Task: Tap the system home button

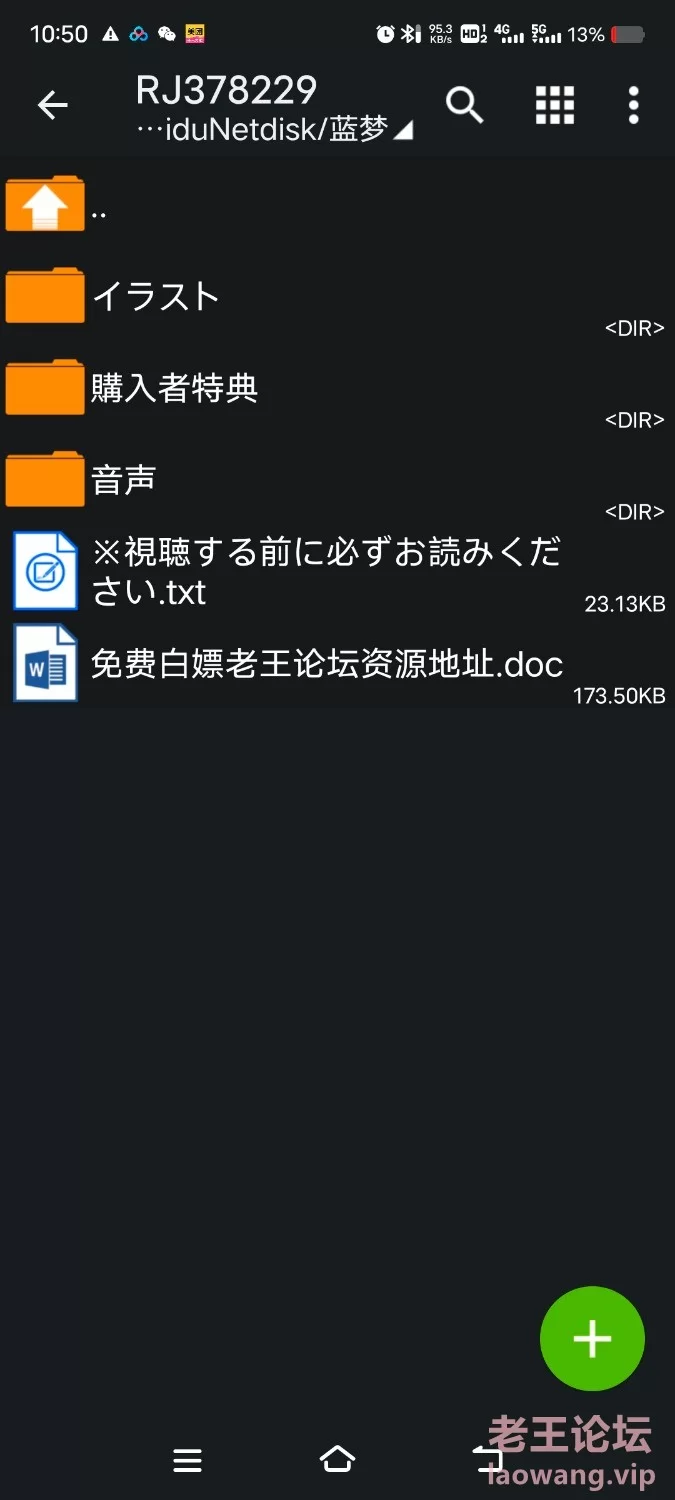Action: [x=337, y=1460]
